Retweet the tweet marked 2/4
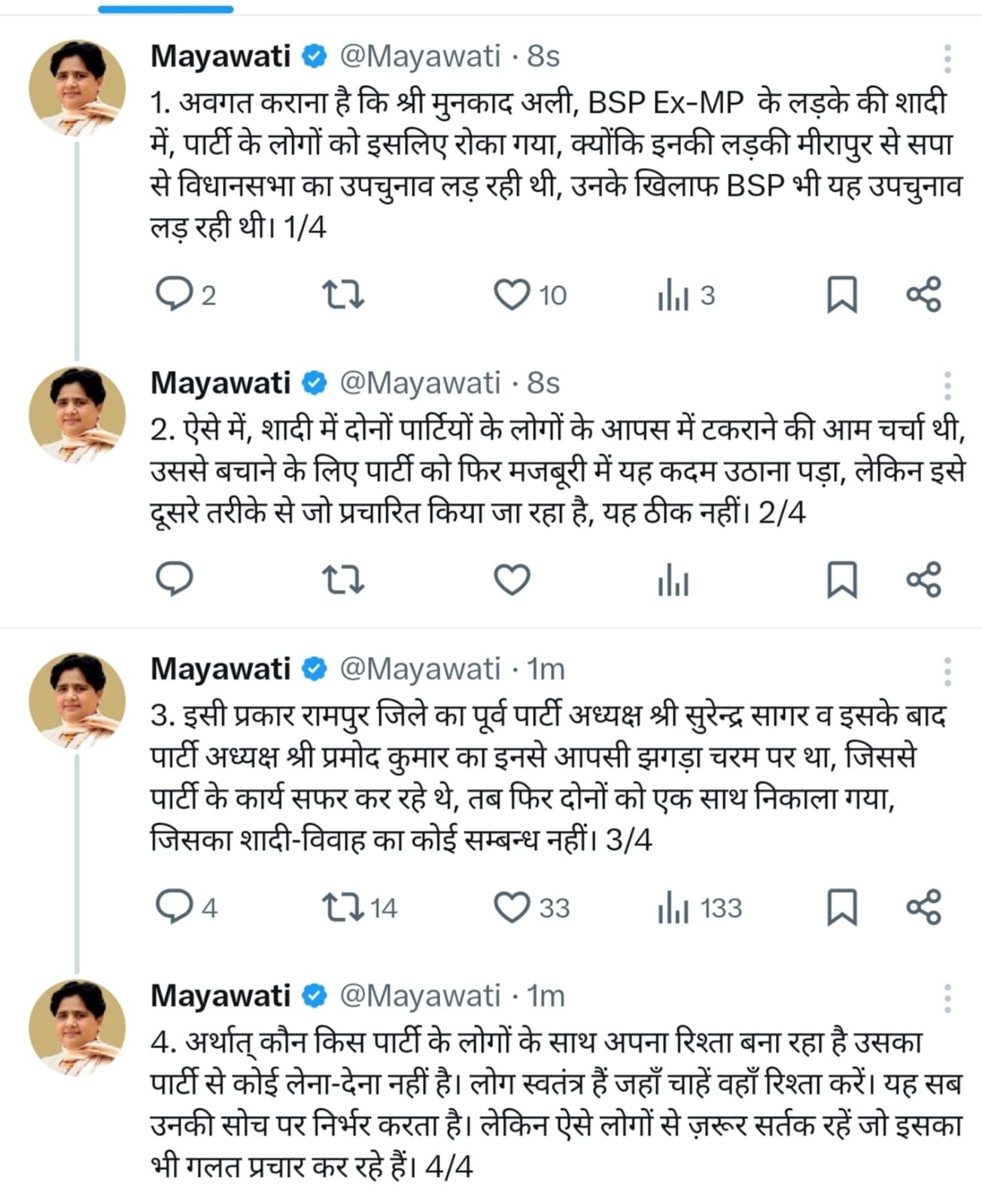 point(343,579)
